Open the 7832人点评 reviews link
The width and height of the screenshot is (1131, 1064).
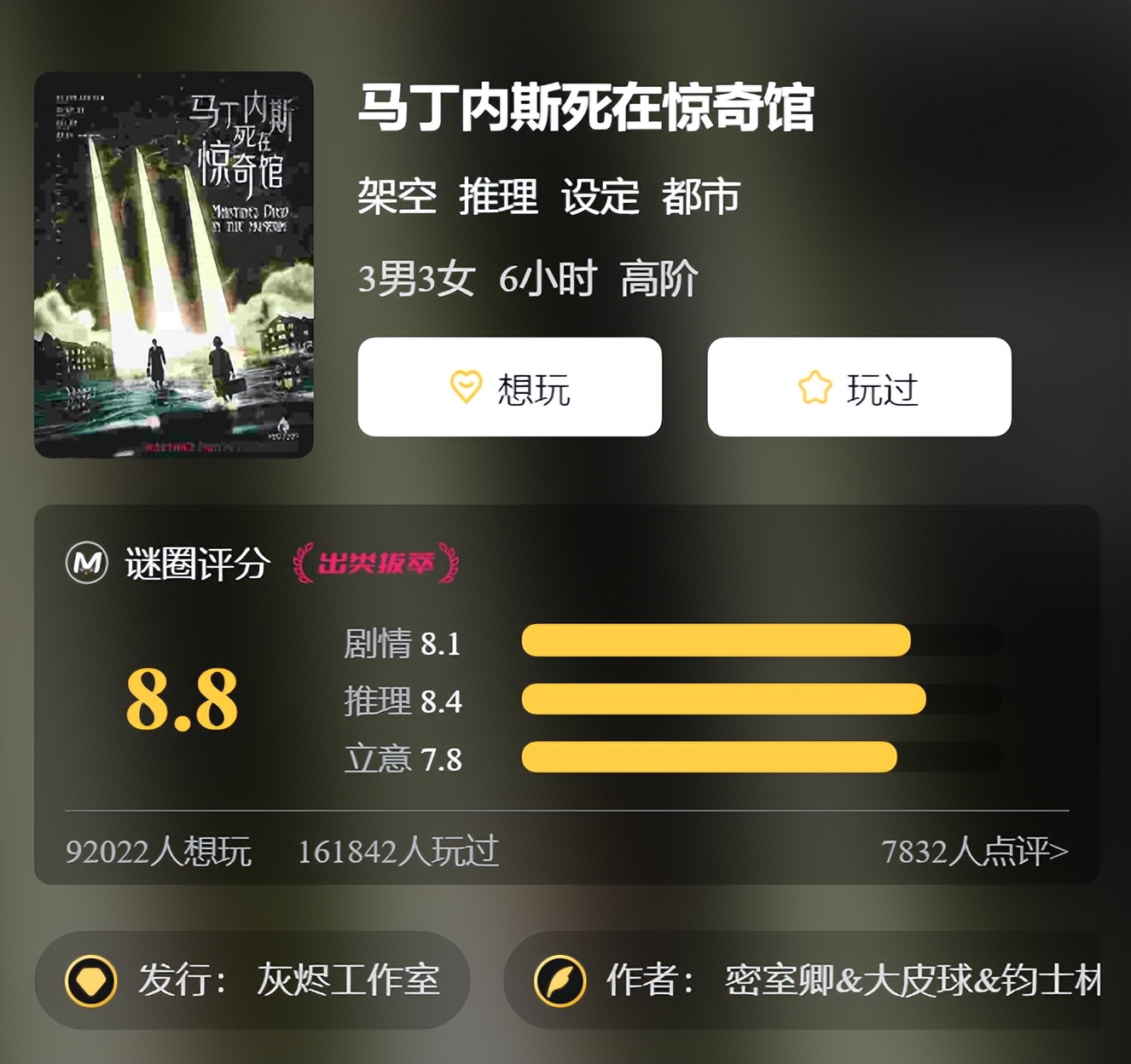point(974,851)
